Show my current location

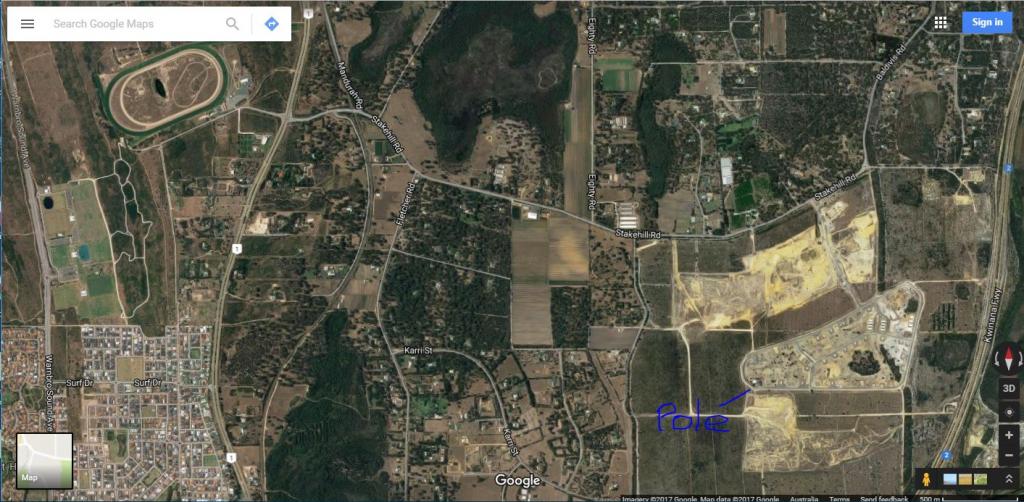(x=1009, y=412)
